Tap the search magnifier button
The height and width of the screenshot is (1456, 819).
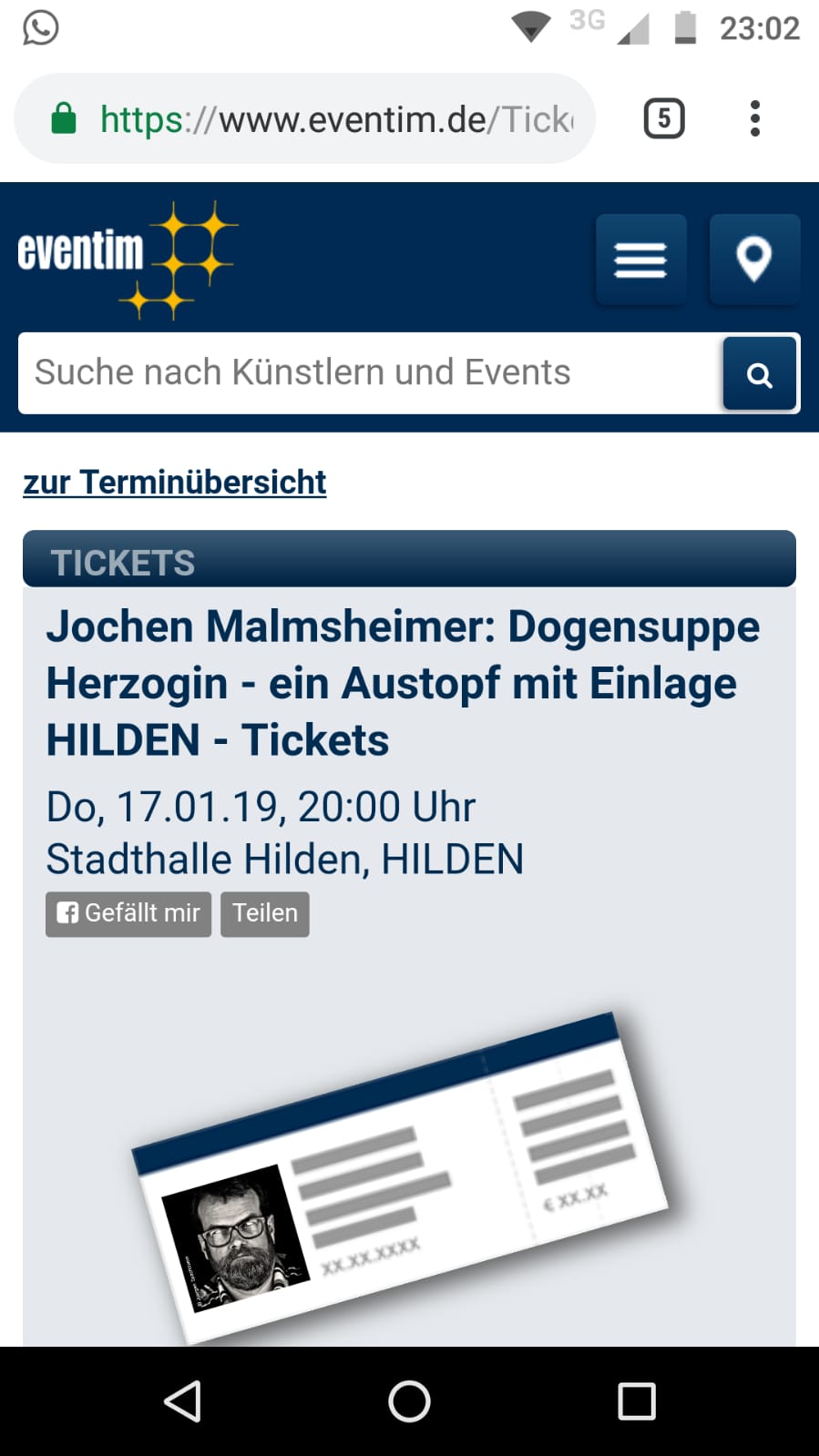pyautogui.click(x=759, y=374)
